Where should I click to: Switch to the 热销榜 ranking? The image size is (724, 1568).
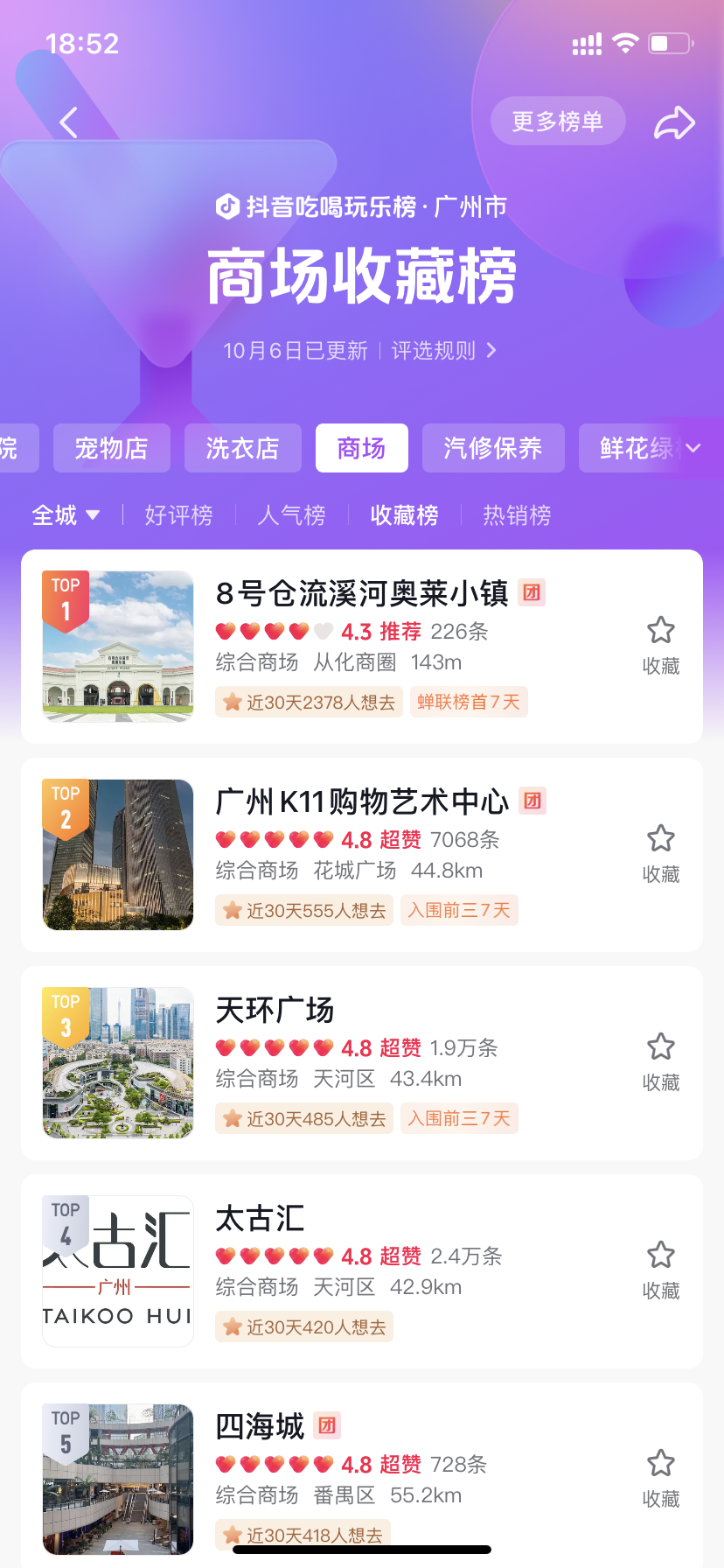(x=517, y=515)
